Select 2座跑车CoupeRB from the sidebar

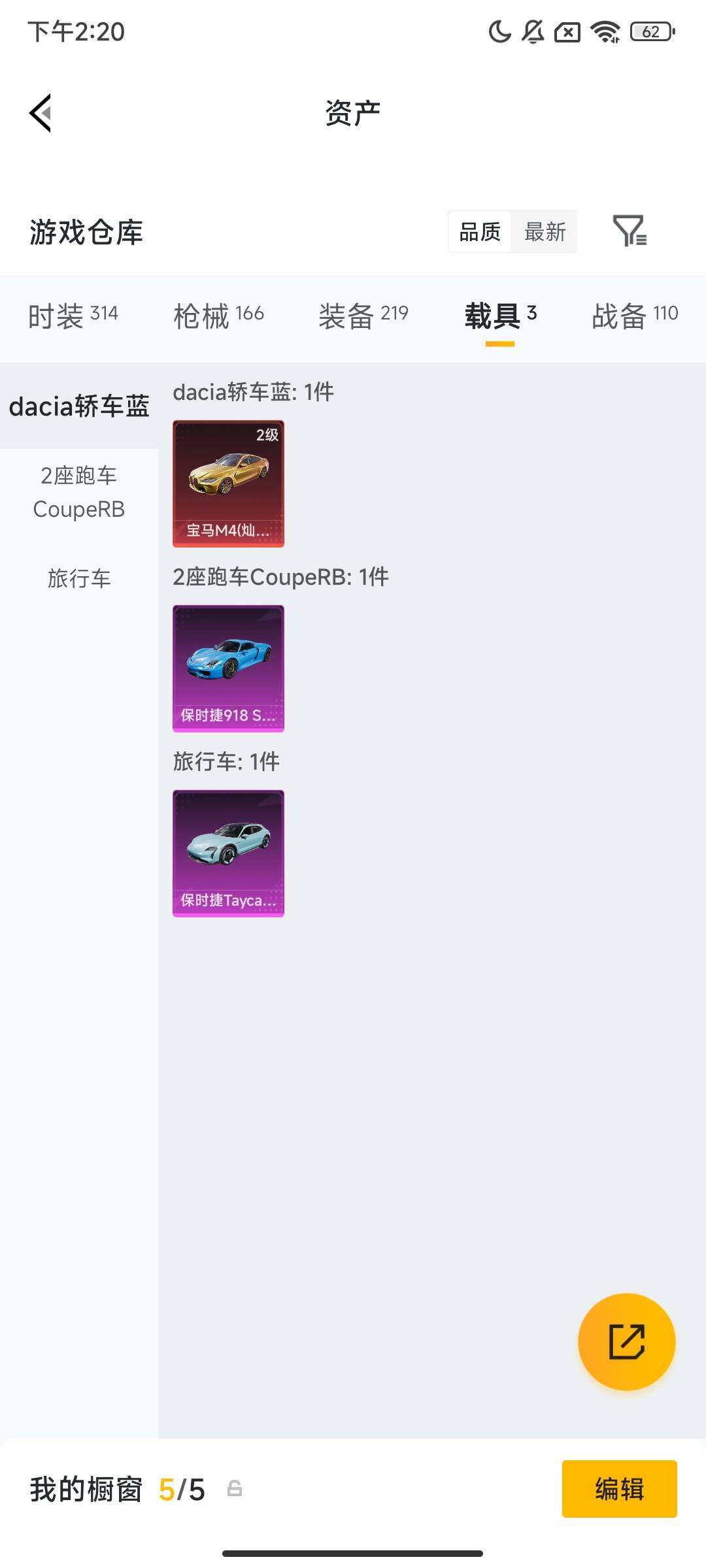[x=79, y=492]
